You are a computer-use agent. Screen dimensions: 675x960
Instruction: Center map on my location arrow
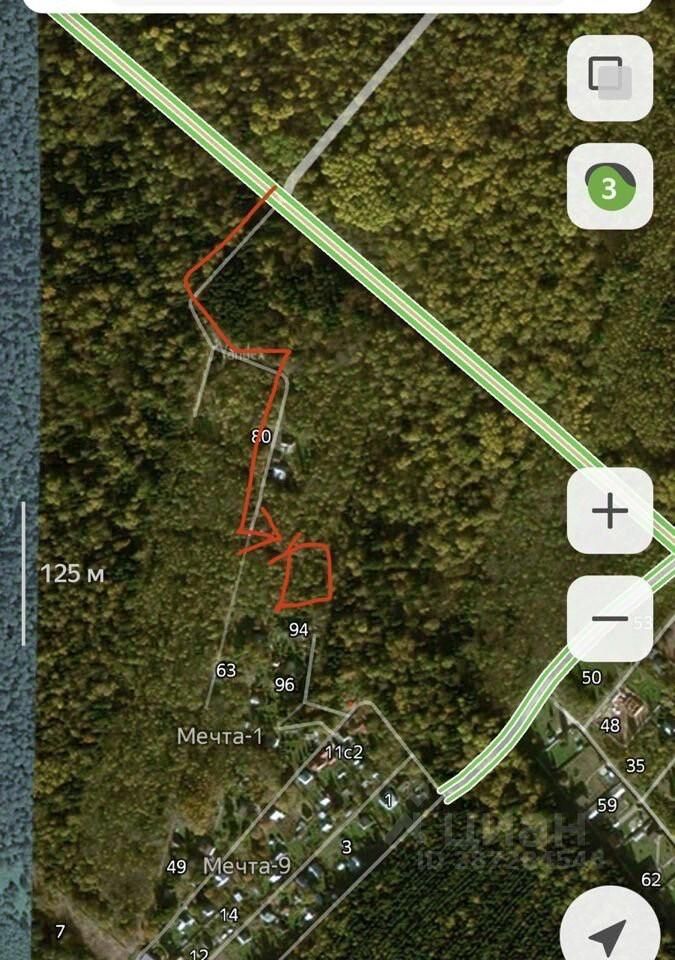pyautogui.click(x=609, y=935)
